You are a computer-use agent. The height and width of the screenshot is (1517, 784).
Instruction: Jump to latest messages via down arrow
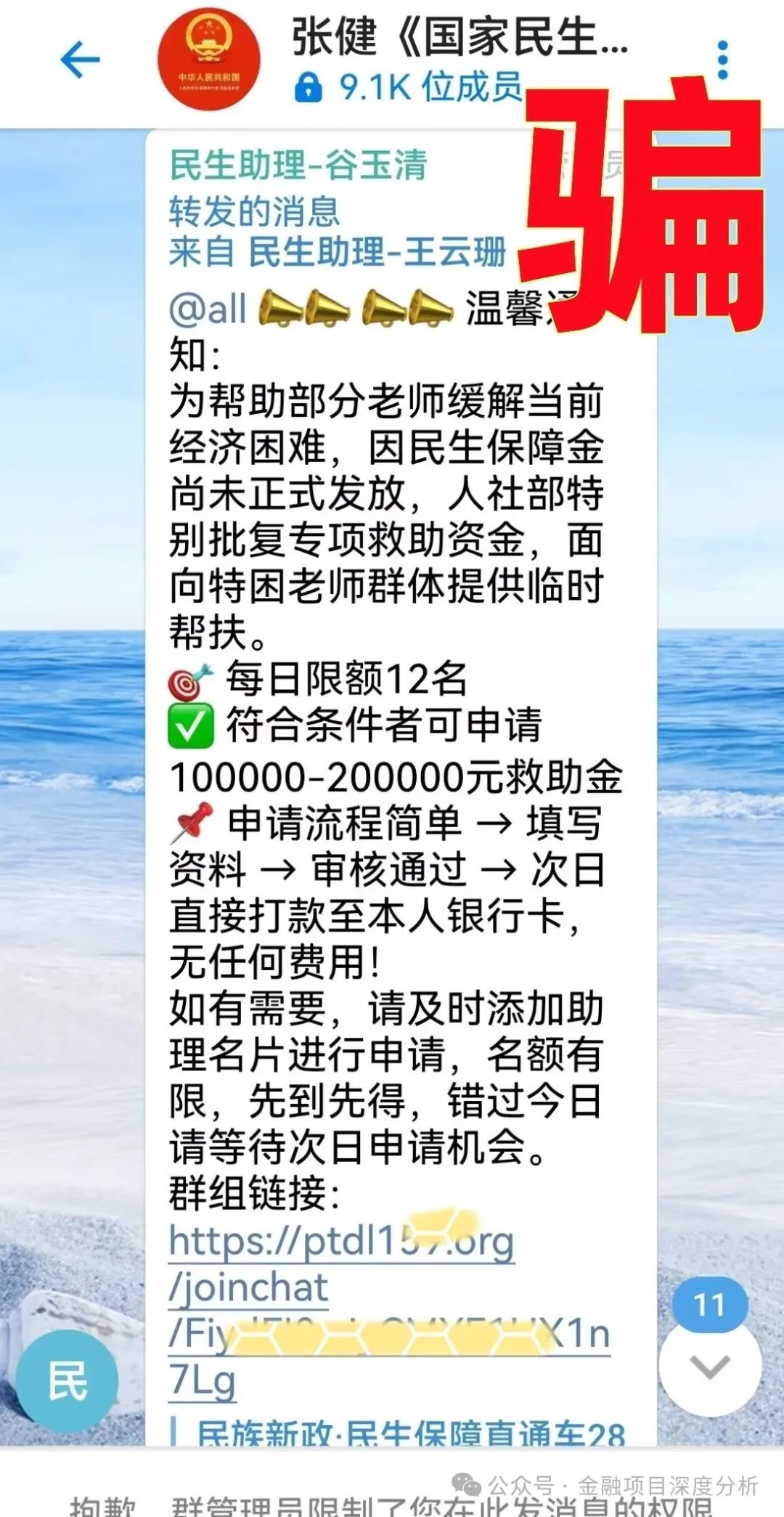coord(709,1367)
